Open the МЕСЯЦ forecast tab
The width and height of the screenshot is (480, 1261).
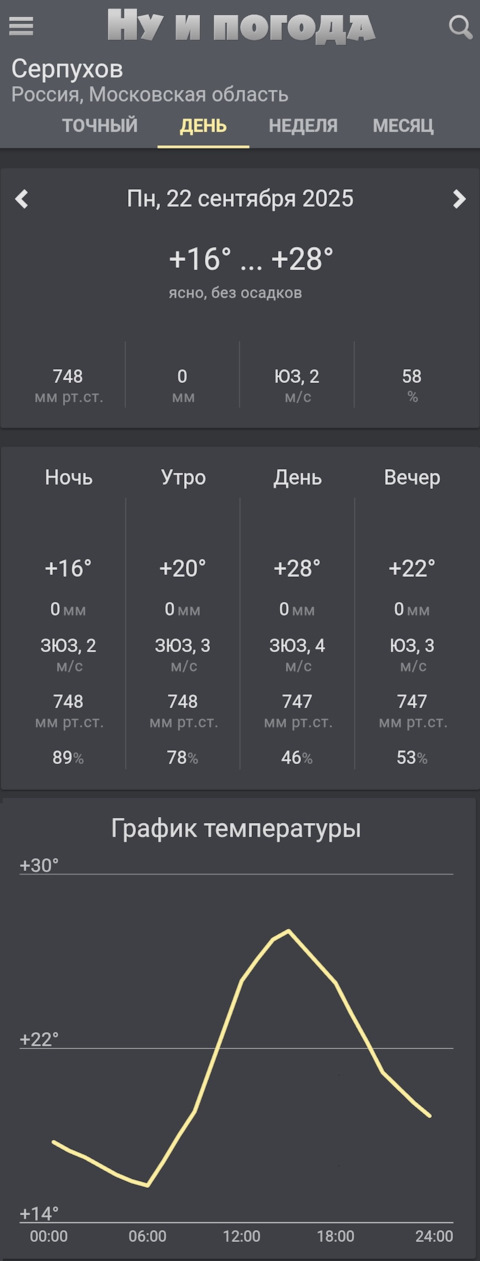click(403, 126)
